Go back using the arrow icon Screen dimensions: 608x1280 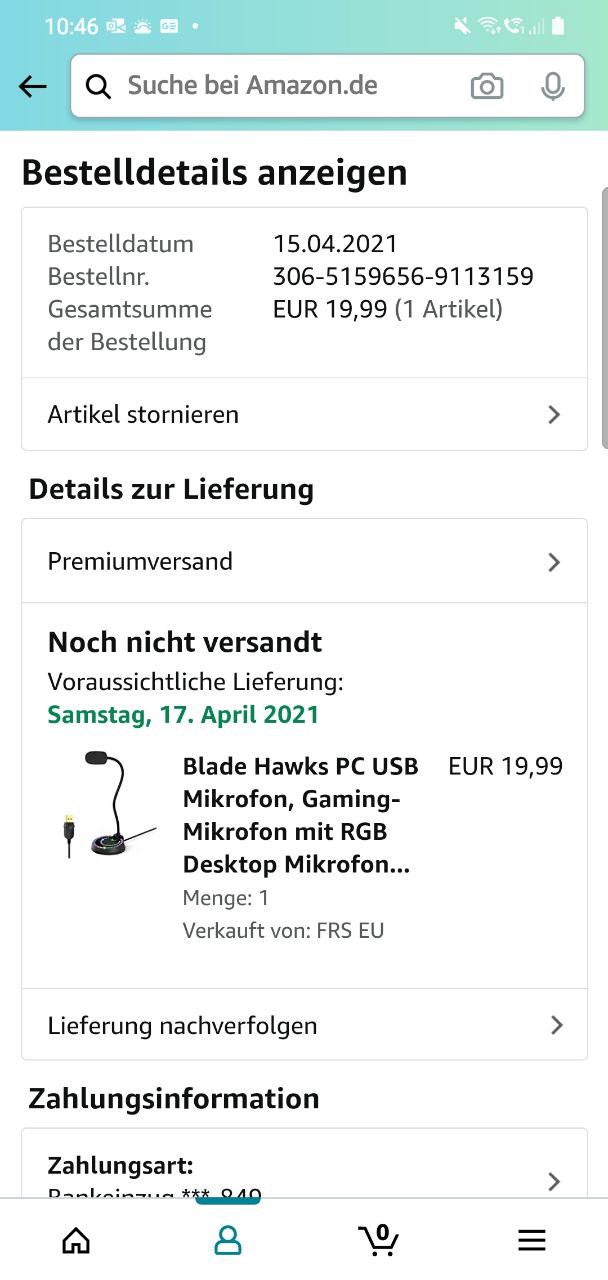[x=33, y=87]
